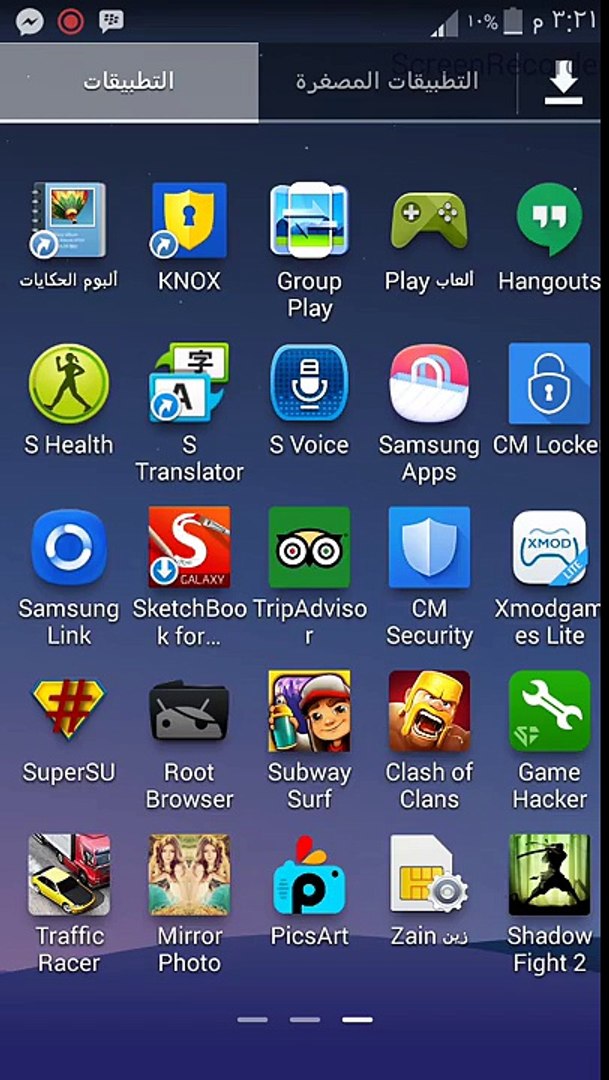Open SuperSU
Image resolution: width=609 pixels, height=1080 pixels.
click(69, 711)
